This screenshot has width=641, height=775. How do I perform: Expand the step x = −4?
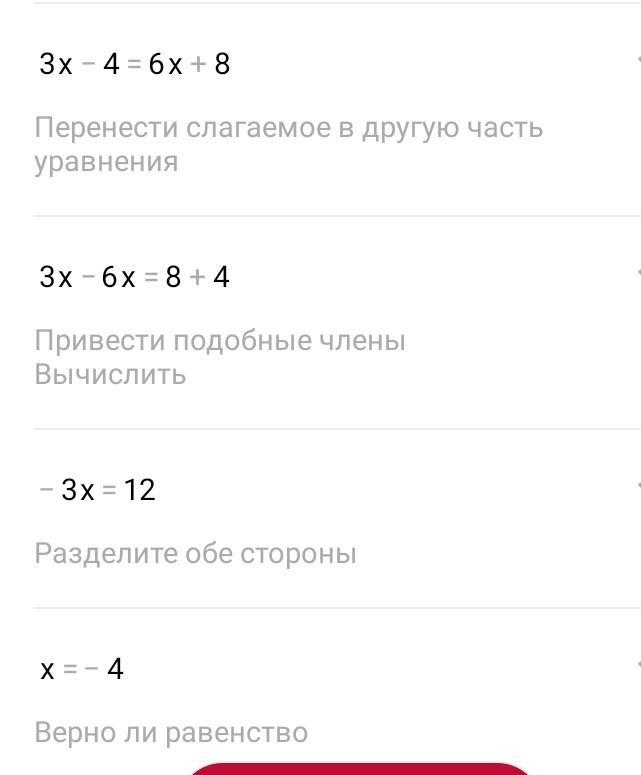pos(636,664)
